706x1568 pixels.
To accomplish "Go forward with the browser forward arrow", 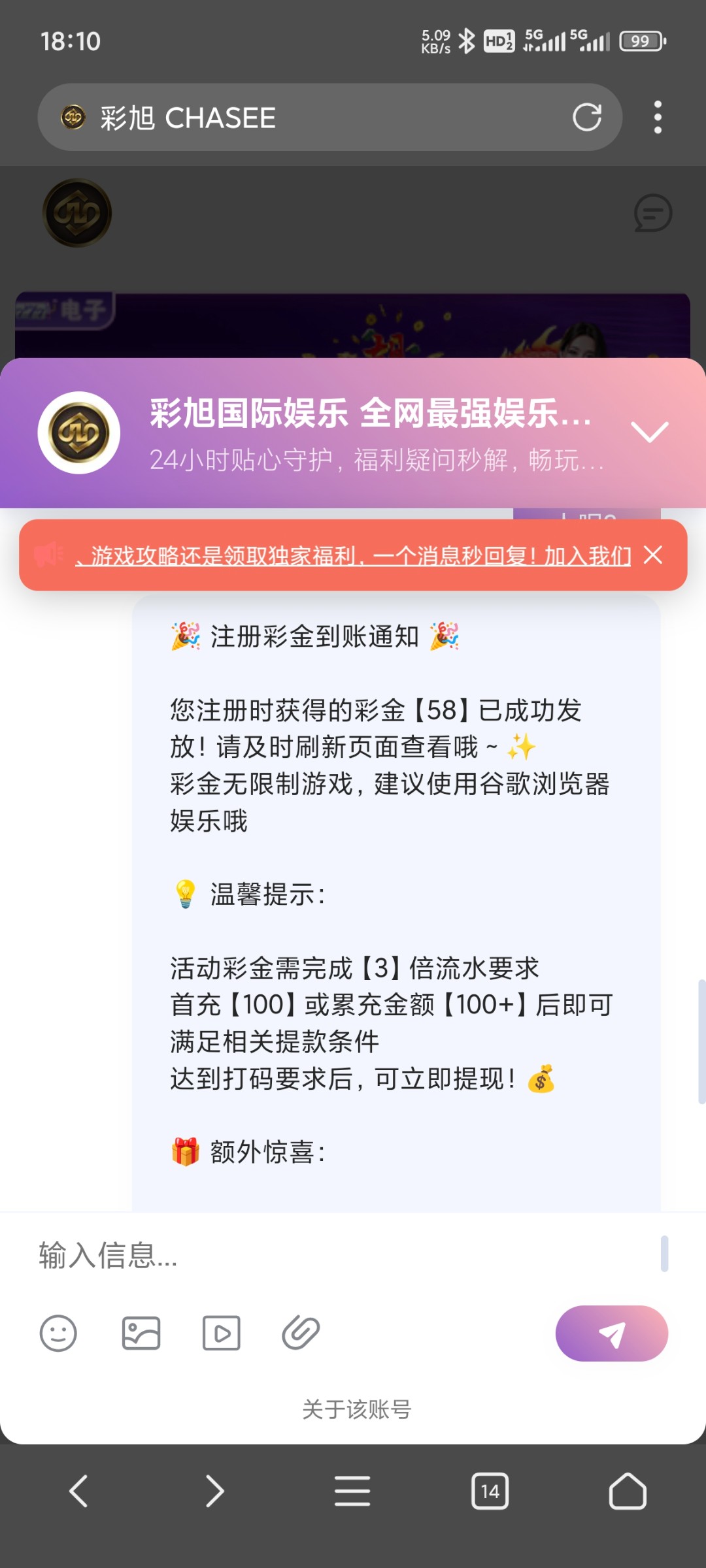I will (x=214, y=1492).
